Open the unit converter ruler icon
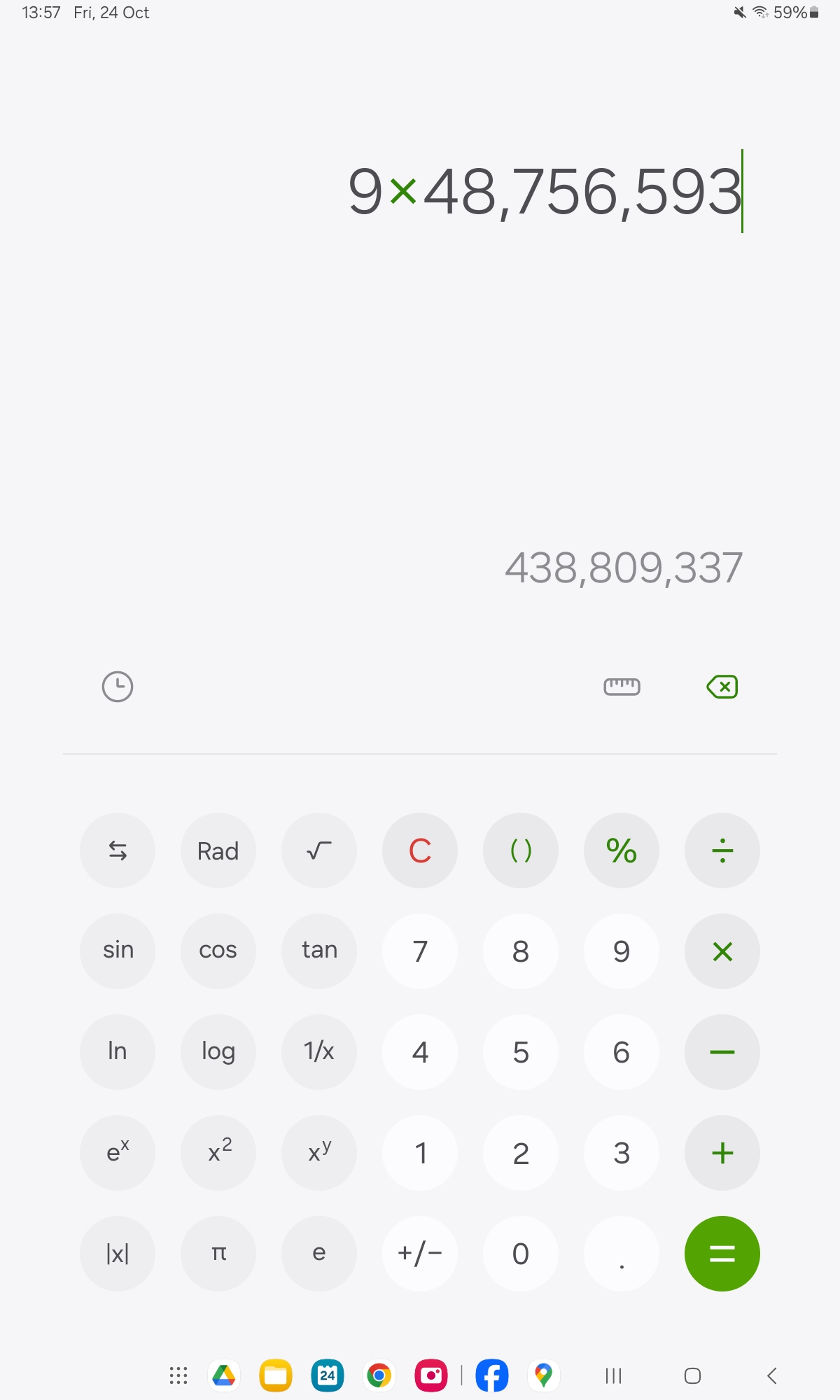Image resolution: width=840 pixels, height=1400 pixels. click(x=622, y=687)
